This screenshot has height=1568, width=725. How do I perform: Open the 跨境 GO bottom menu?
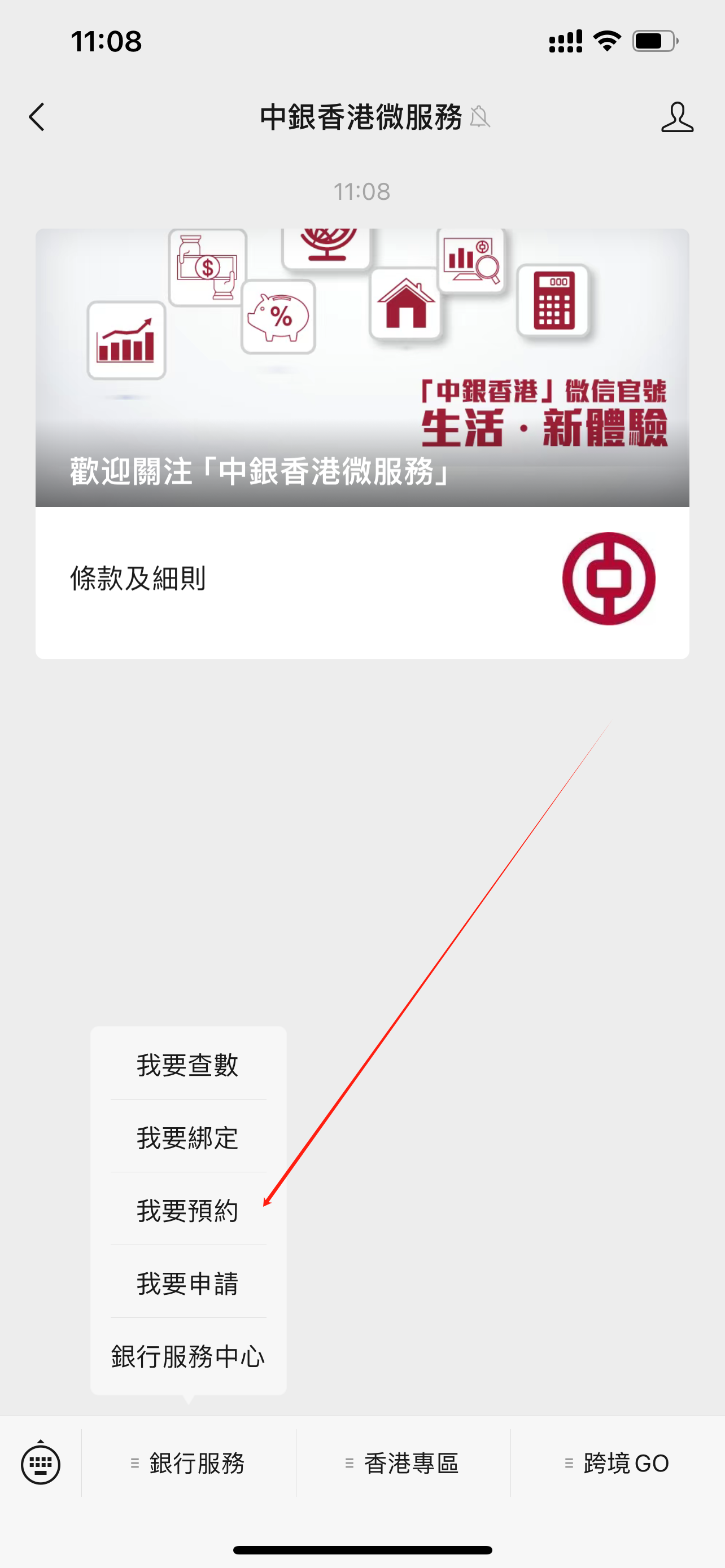click(617, 1462)
